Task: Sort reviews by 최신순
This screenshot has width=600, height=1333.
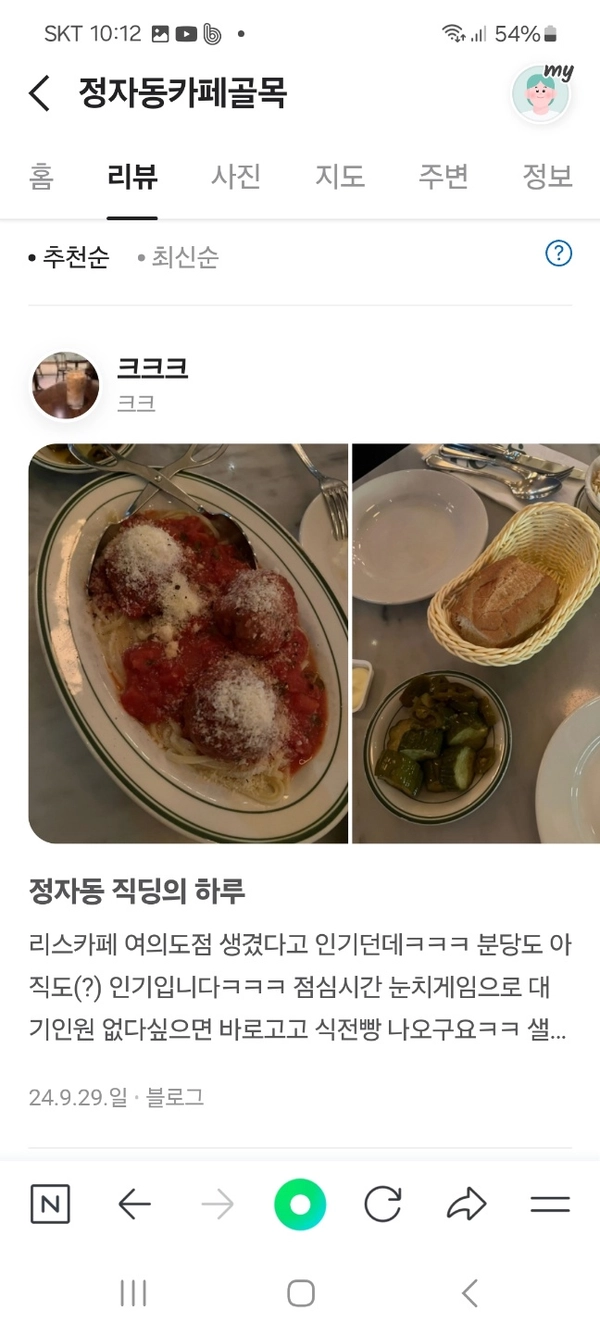Action: [178, 258]
